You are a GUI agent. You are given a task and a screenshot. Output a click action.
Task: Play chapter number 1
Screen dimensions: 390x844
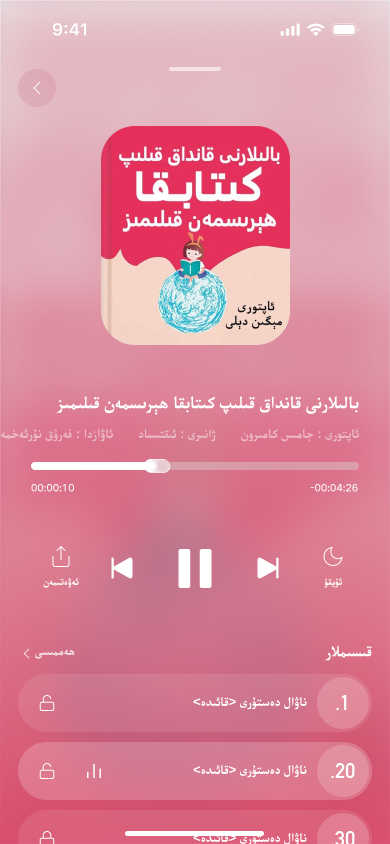[x=195, y=703]
